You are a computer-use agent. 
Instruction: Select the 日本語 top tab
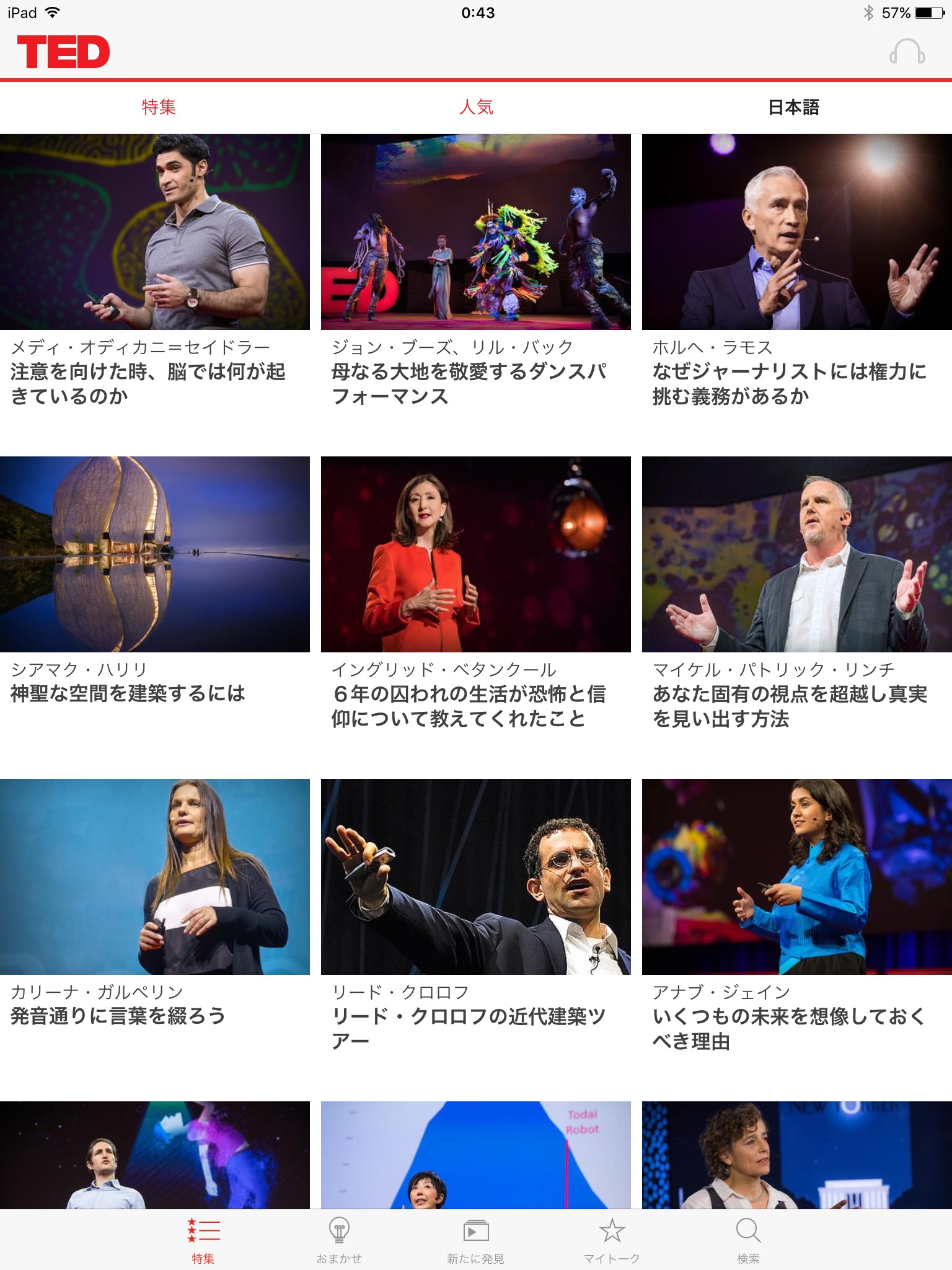pos(793,107)
